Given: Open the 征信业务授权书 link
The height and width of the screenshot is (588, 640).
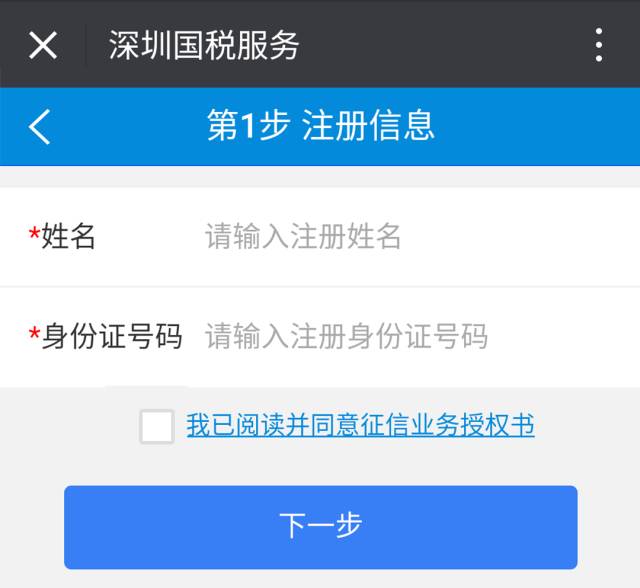Looking at the screenshot, I should (360, 426).
